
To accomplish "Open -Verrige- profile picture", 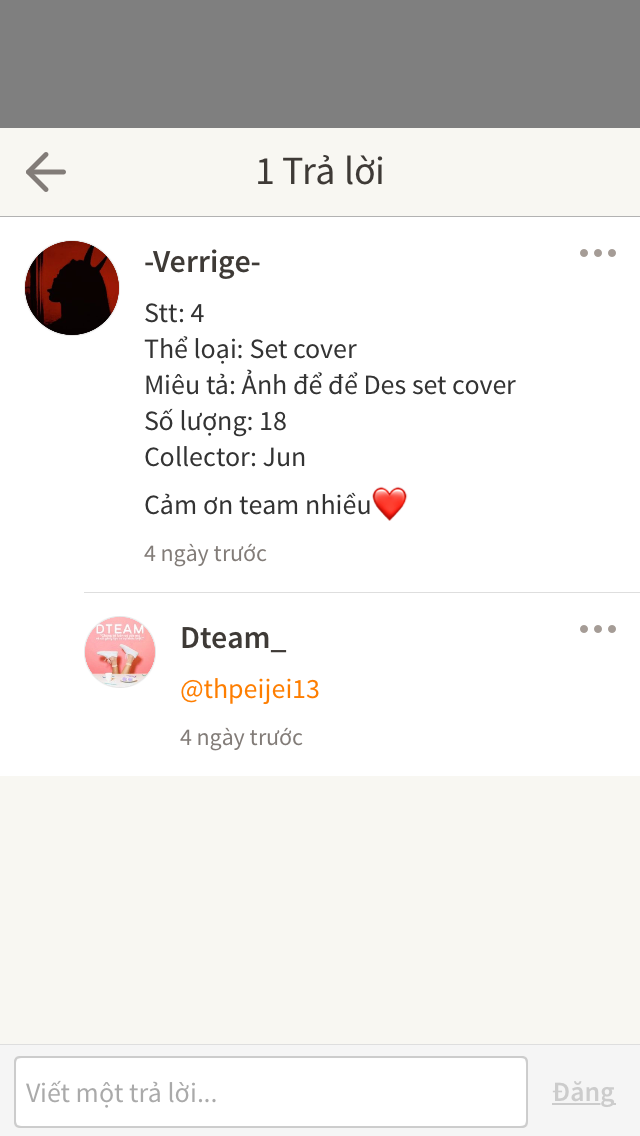I will pyautogui.click(x=72, y=288).
